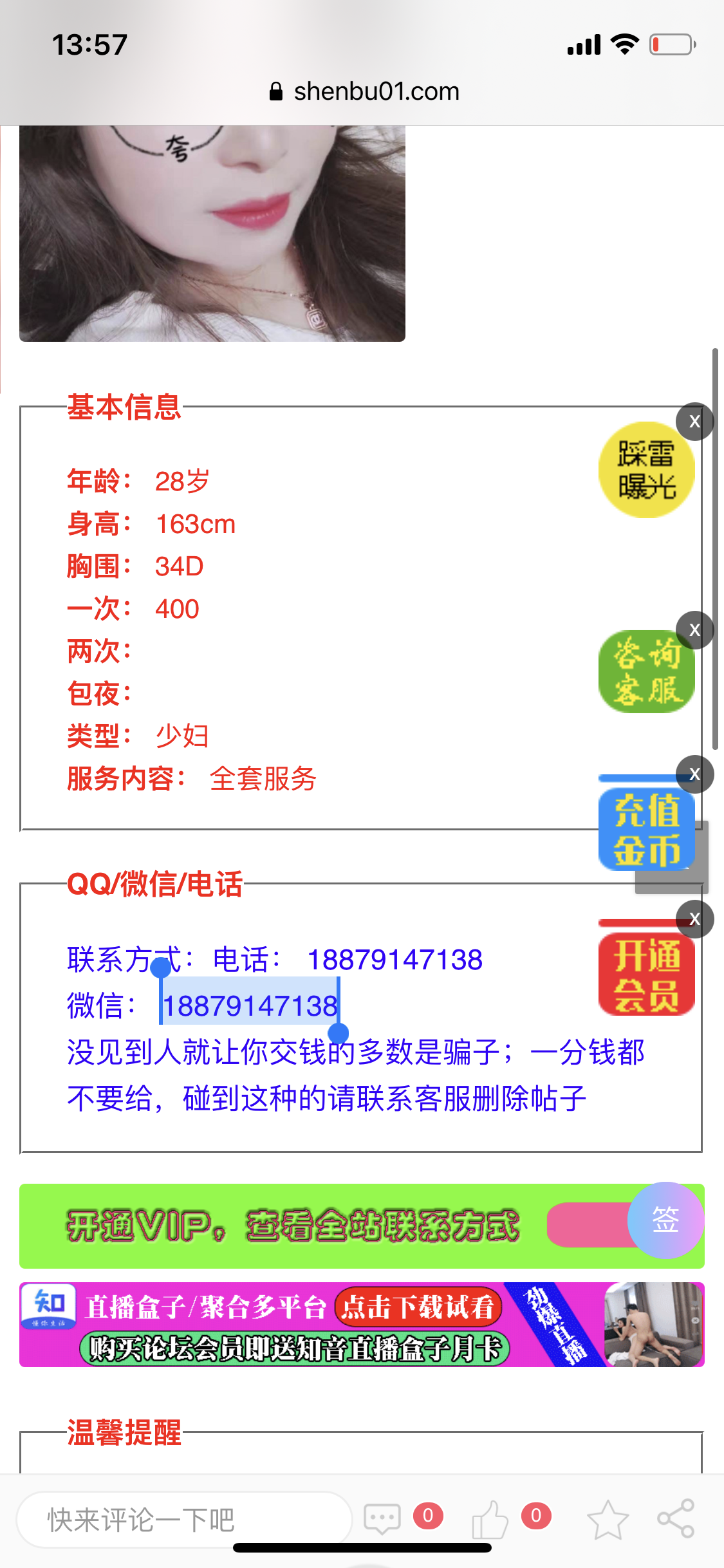Open the 直播盒子 download ad banner
The image size is (724, 1568).
click(360, 1325)
